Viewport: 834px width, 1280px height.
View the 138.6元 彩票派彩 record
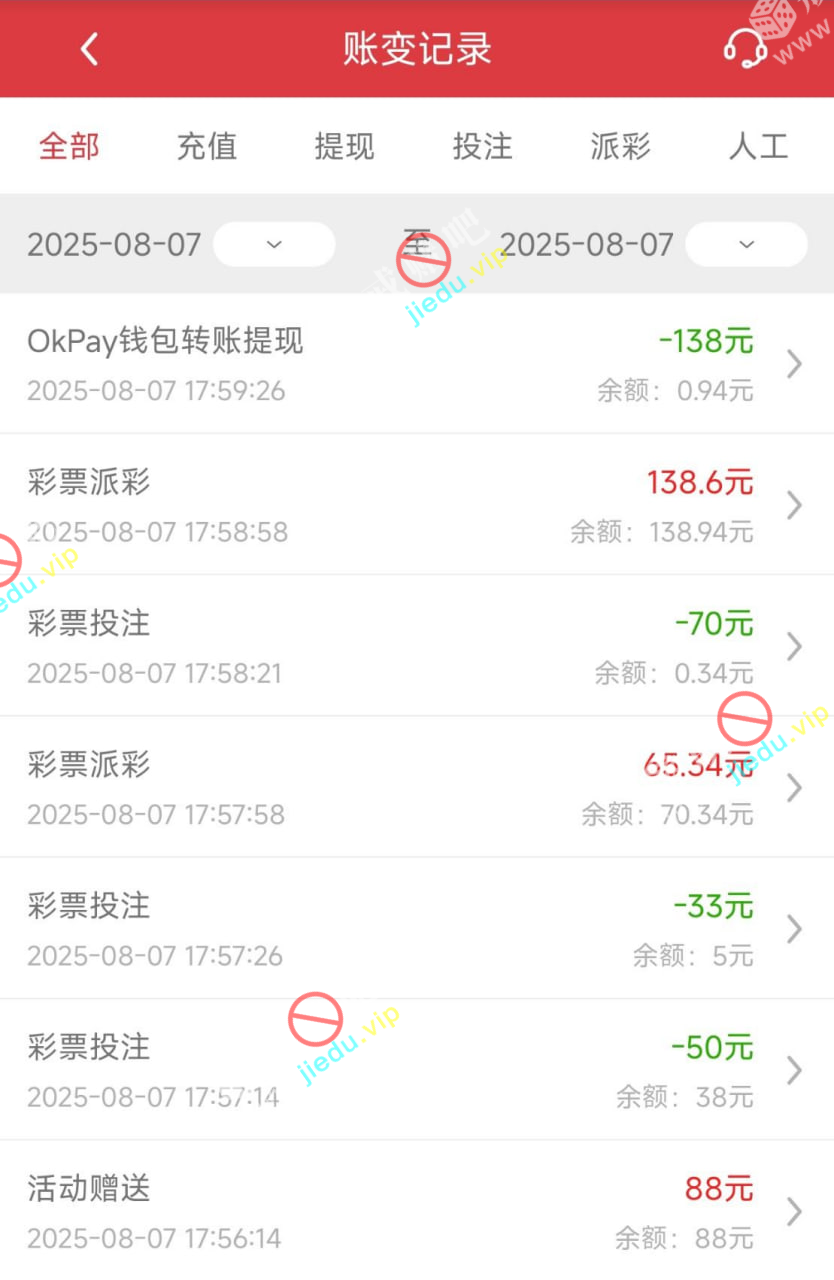click(416, 505)
